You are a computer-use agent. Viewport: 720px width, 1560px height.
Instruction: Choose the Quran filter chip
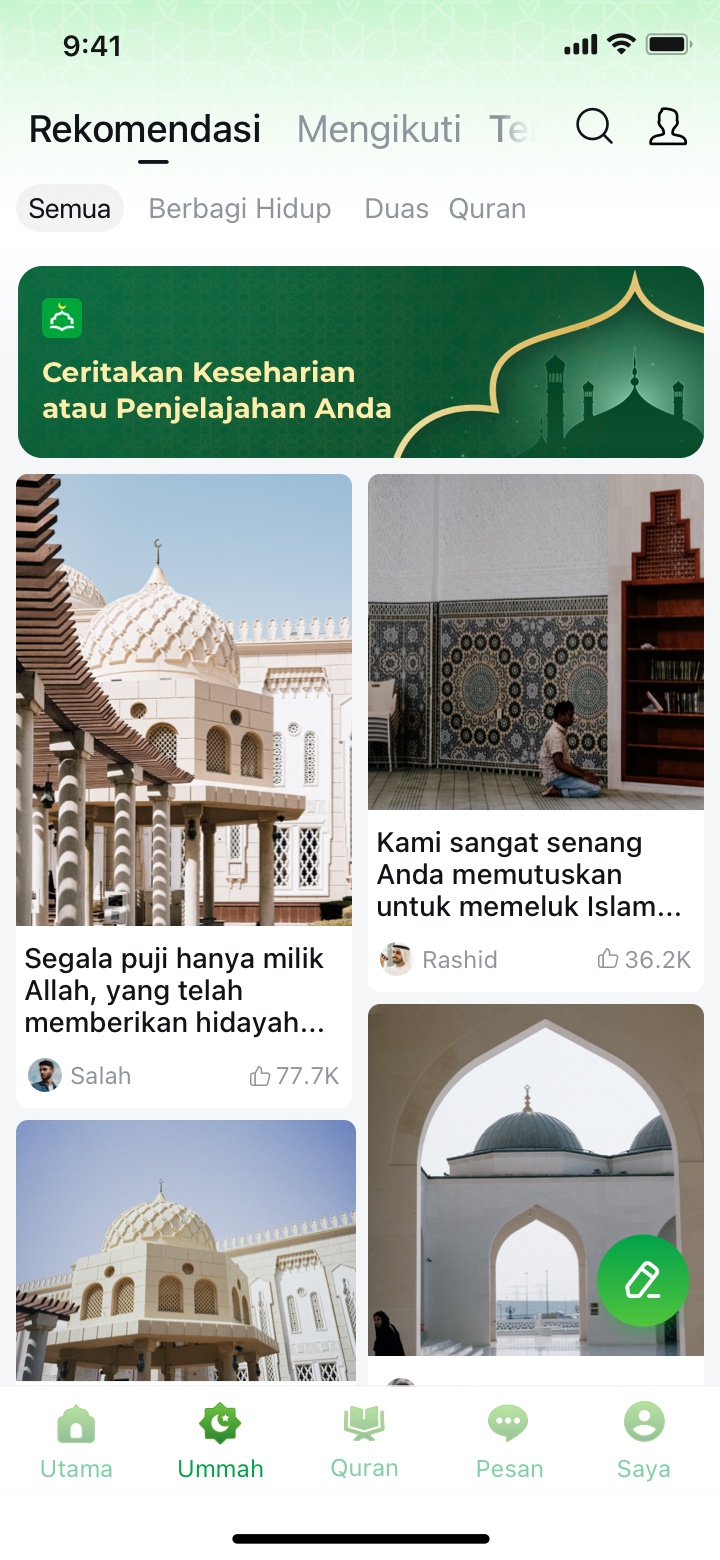[x=487, y=209]
